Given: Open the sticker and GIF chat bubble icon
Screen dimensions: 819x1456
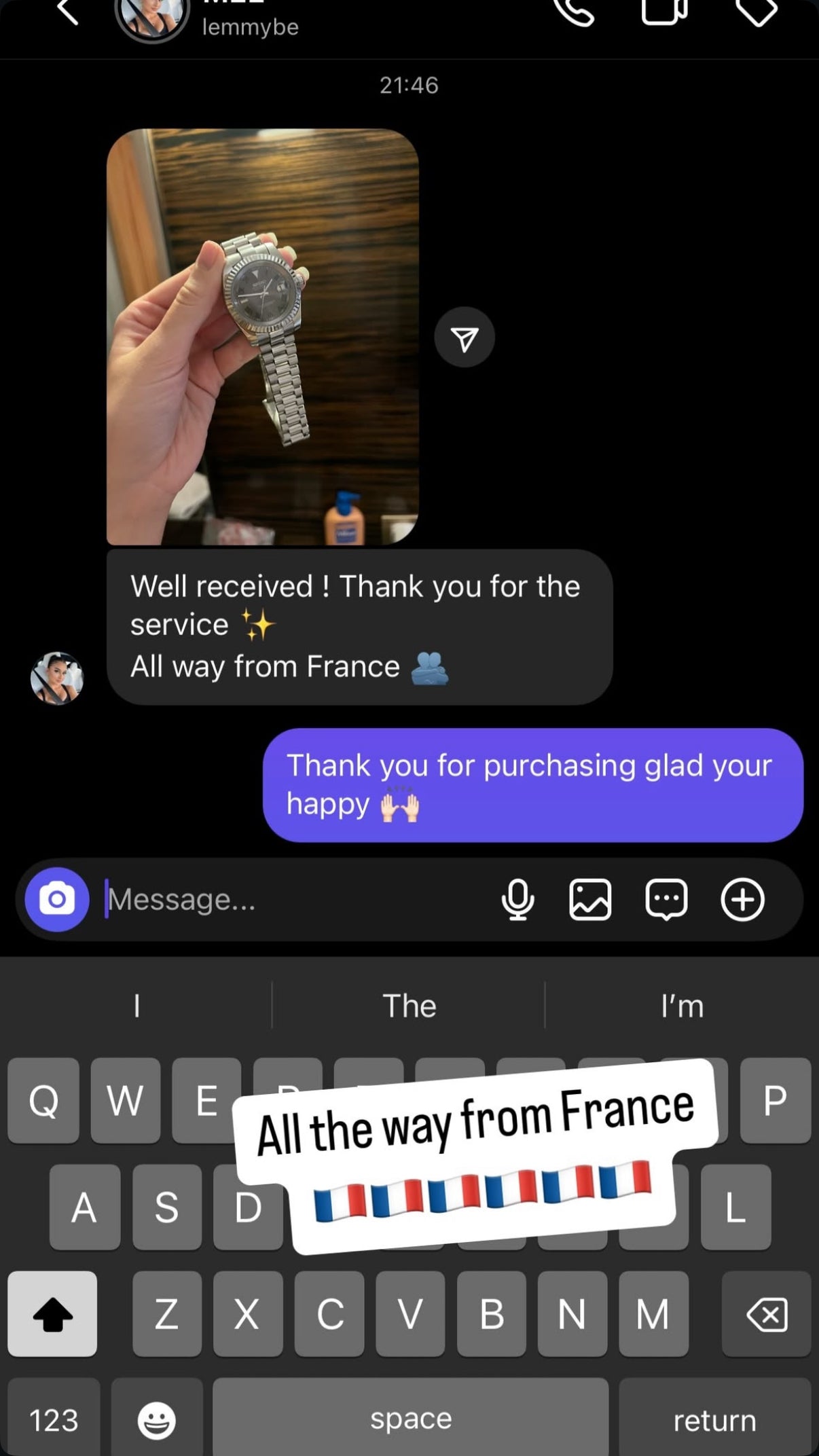Looking at the screenshot, I should coord(666,899).
